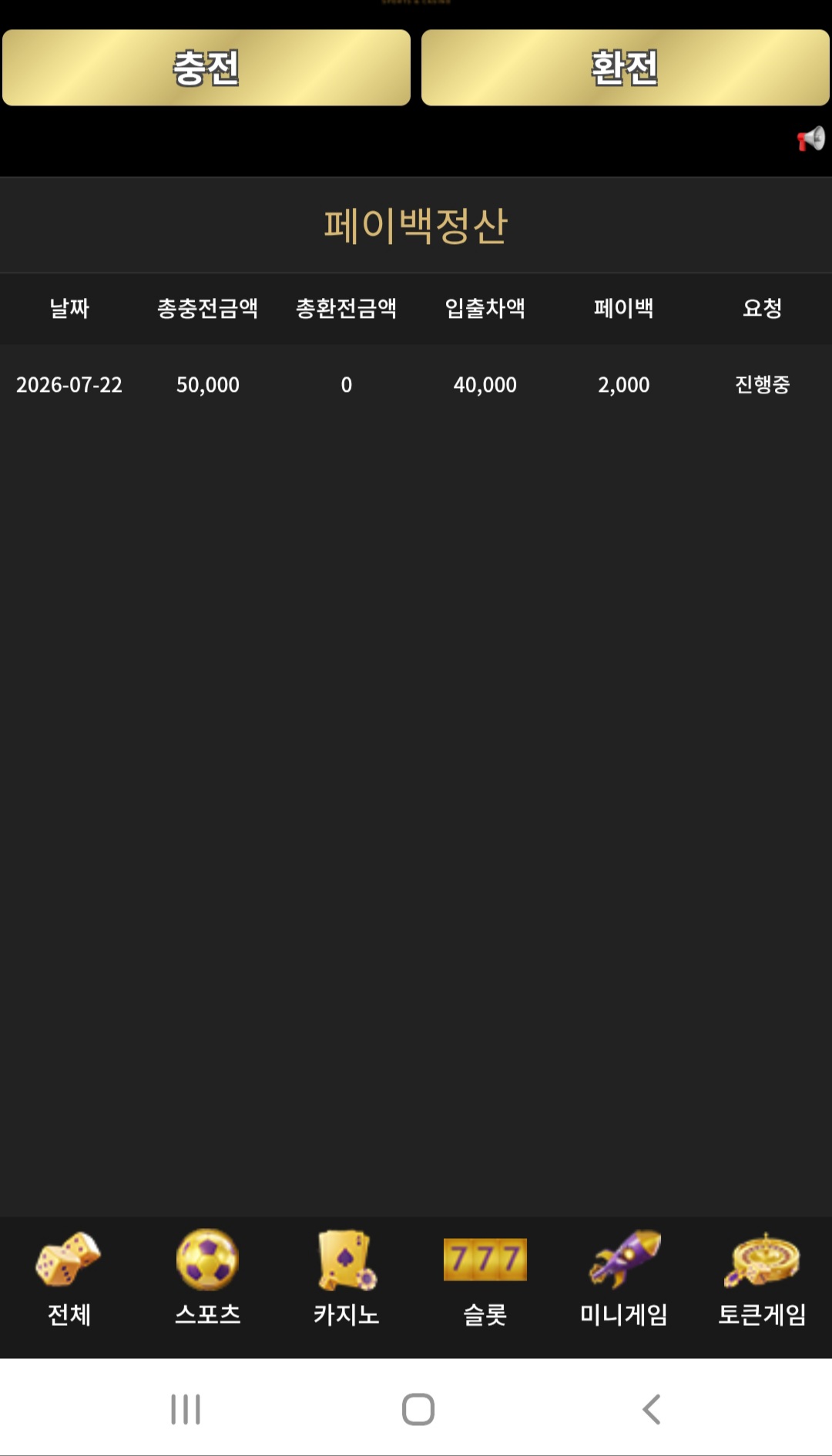Screen dimensions: 832x1456
Task: Tap the system back button
Action: coord(652,1409)
